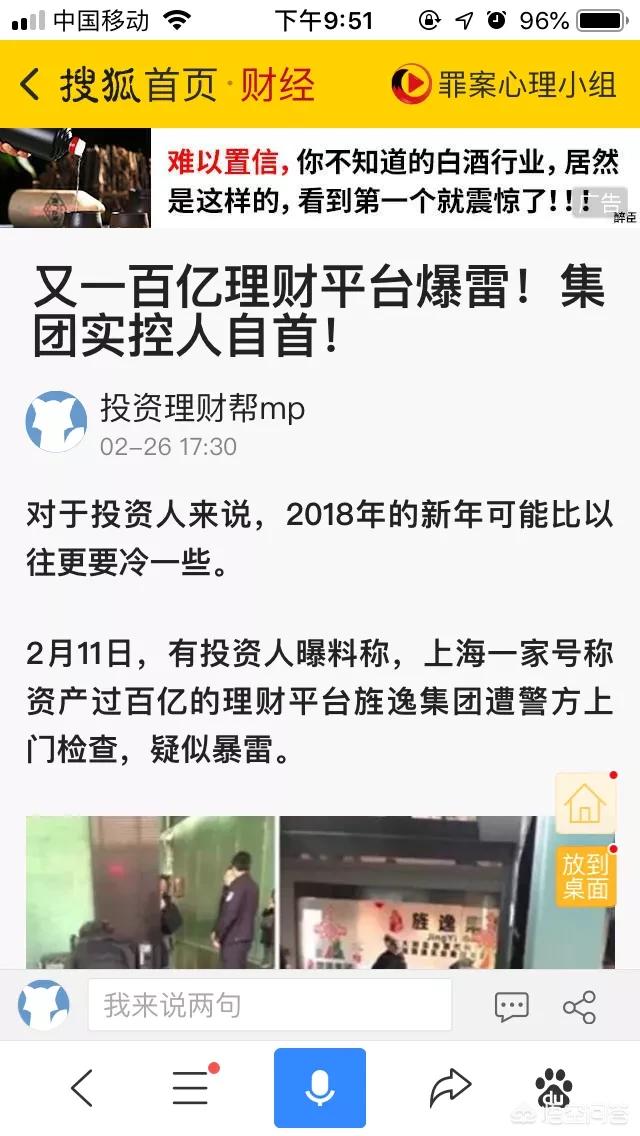
Task: Open the comments speech bubble icon
Action: click(x=512, y=1006)
